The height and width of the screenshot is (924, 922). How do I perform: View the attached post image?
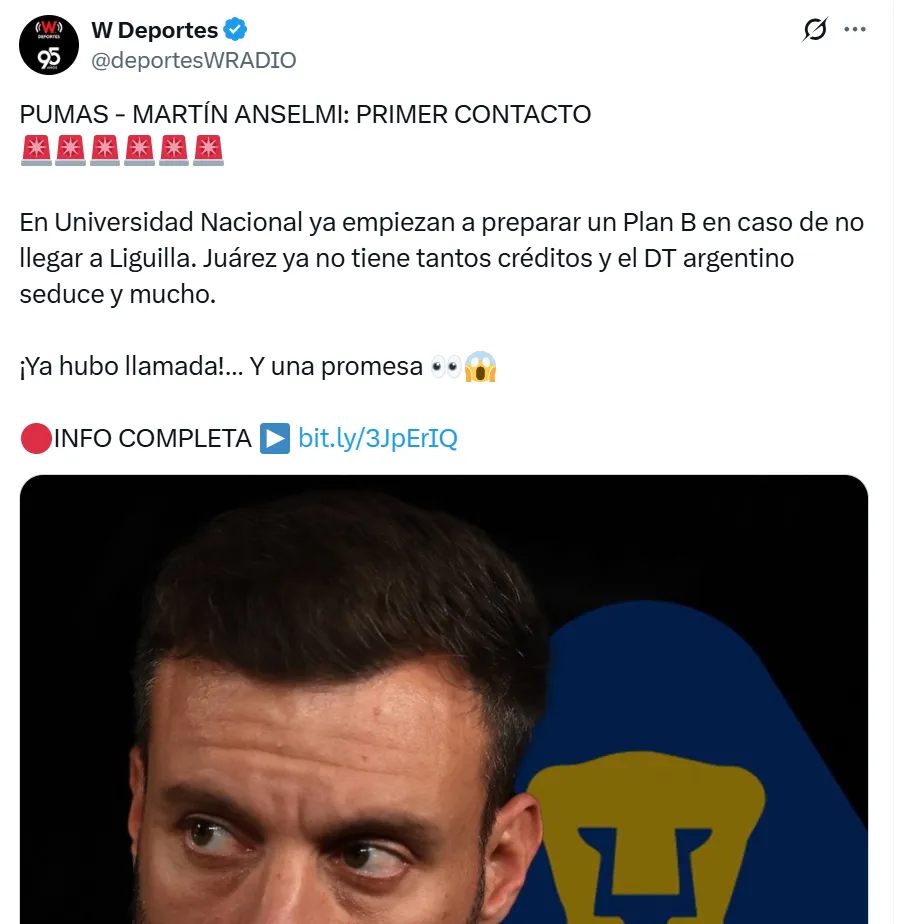pos(443,700)
